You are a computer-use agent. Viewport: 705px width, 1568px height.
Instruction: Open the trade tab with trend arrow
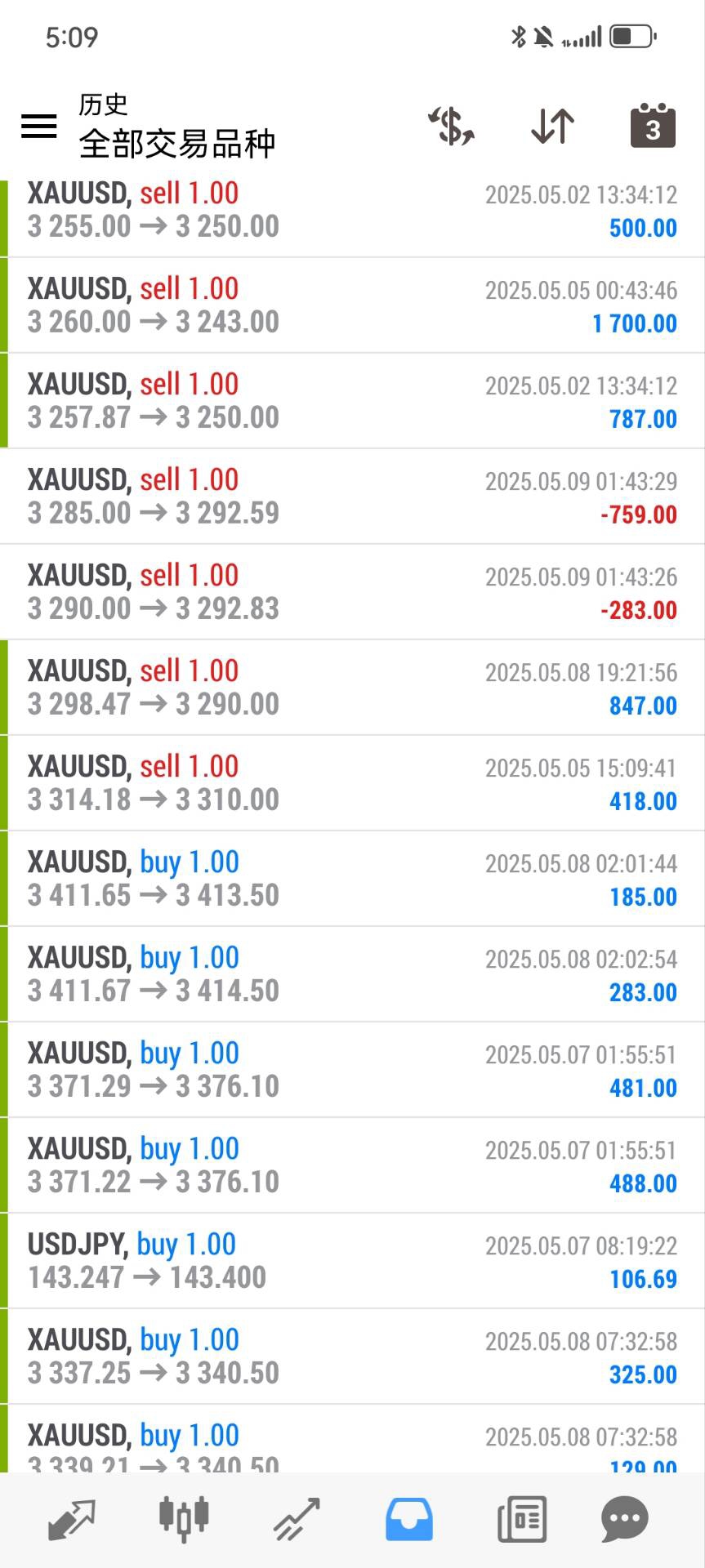click(297, 1520)
